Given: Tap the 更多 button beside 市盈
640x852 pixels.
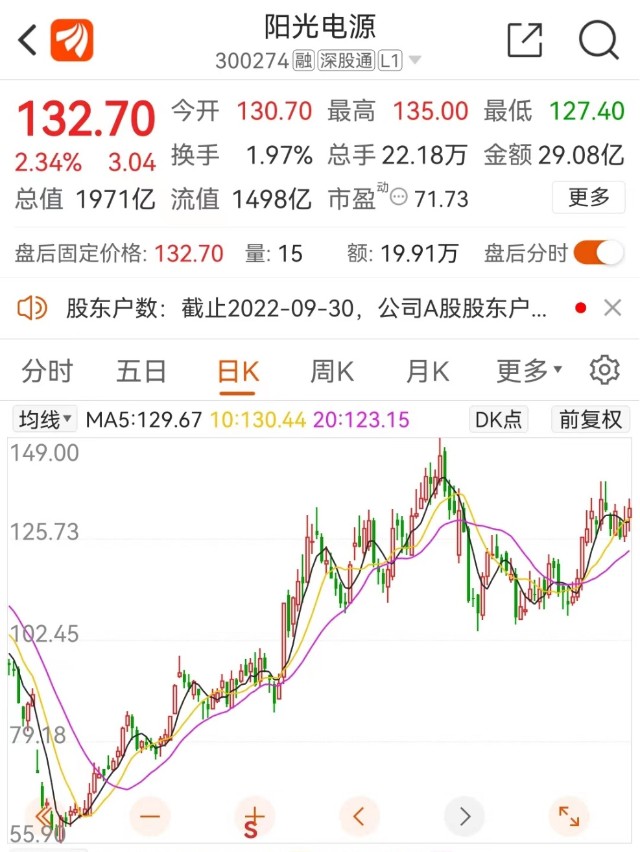Looking at the screenshot, I should pos(589,198).
